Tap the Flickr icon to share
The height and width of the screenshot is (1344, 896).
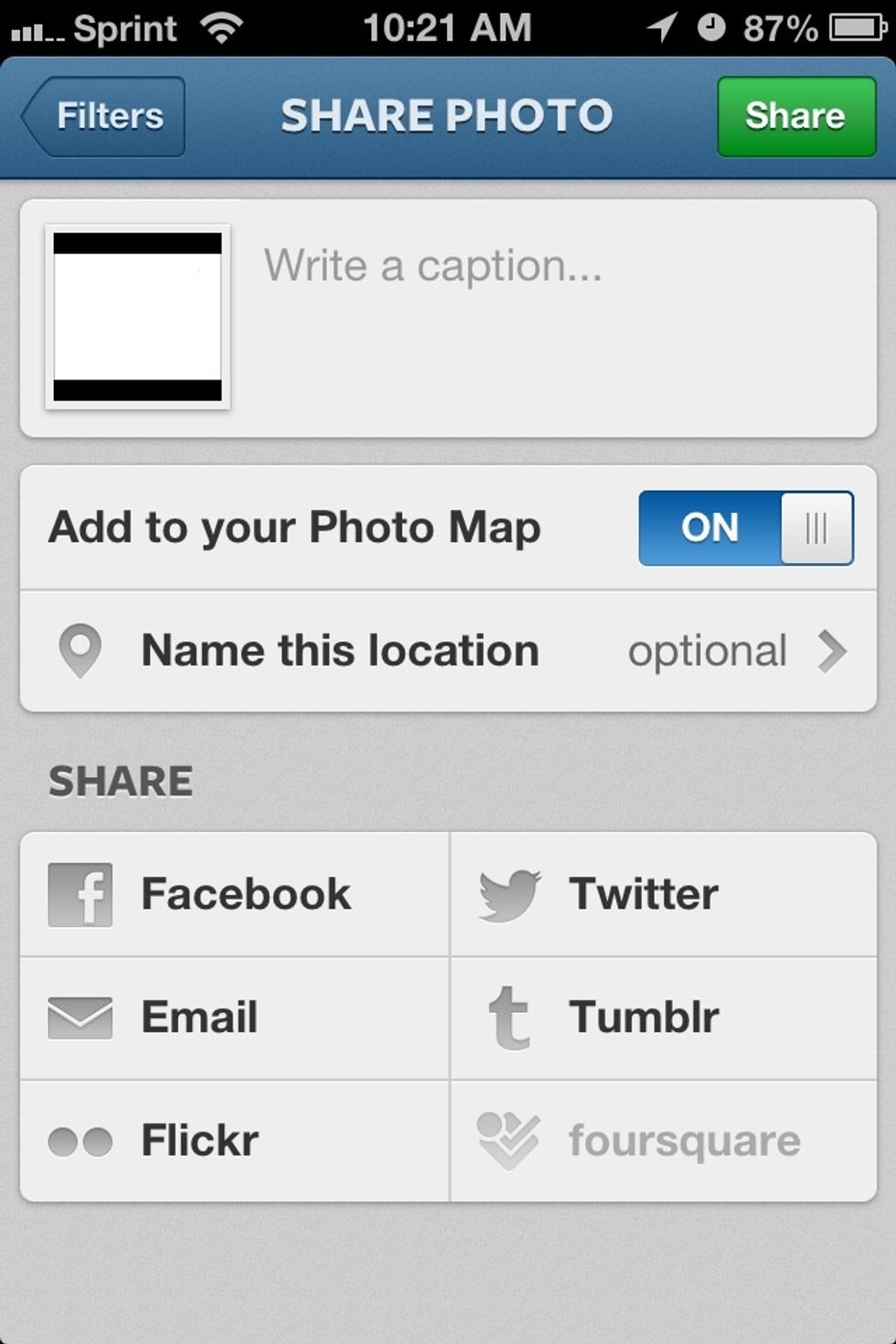click(80, 1140)
